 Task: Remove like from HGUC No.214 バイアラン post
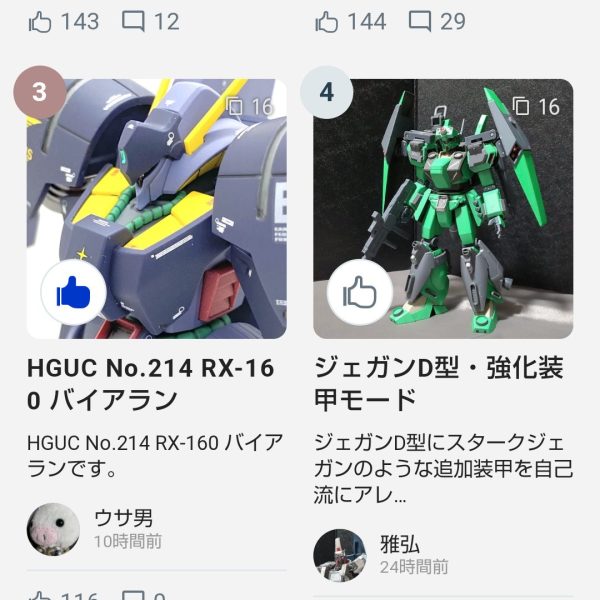[x=73, y=294]
